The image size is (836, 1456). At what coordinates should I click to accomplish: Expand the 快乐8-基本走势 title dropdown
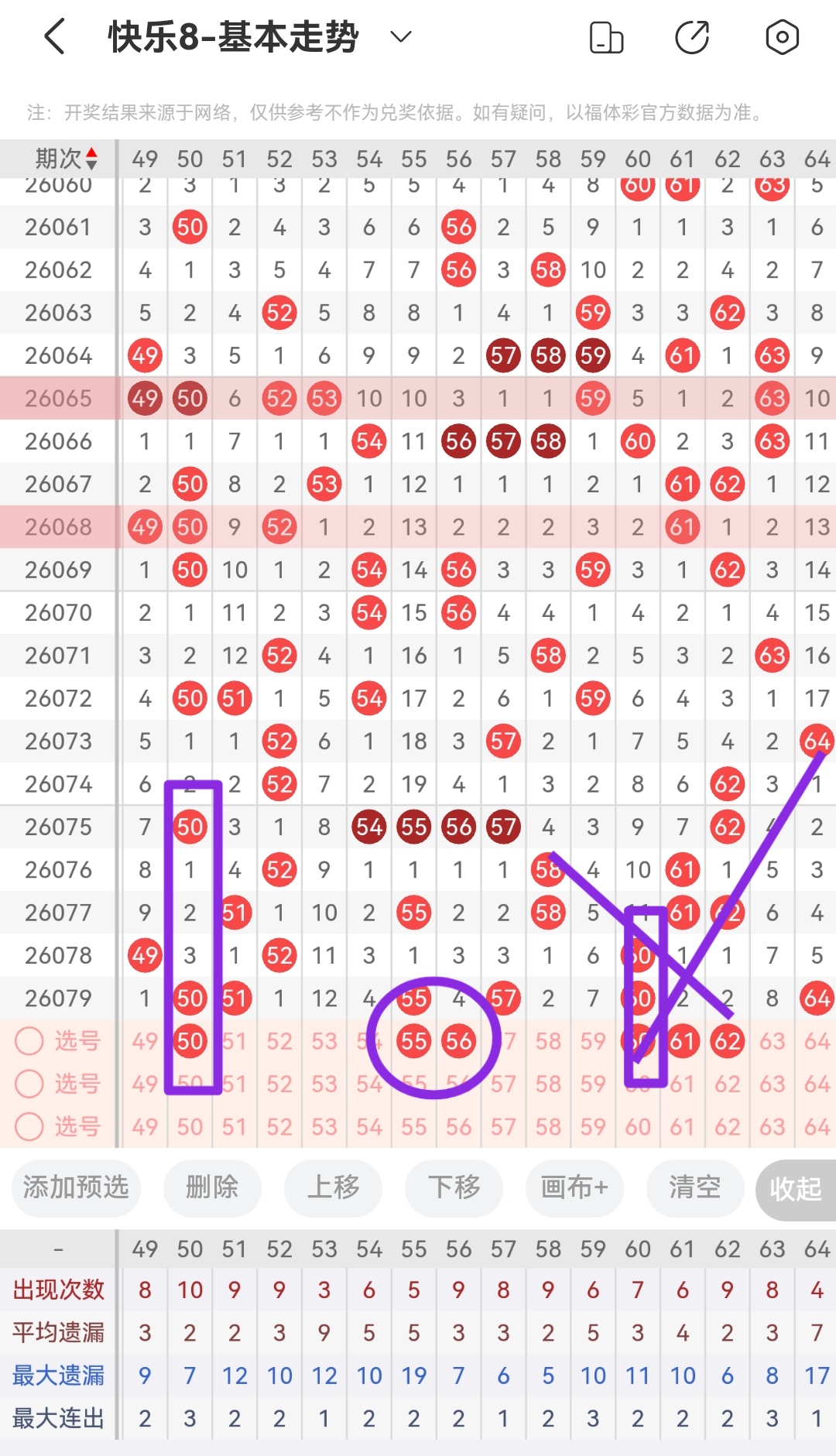[400, 36]
